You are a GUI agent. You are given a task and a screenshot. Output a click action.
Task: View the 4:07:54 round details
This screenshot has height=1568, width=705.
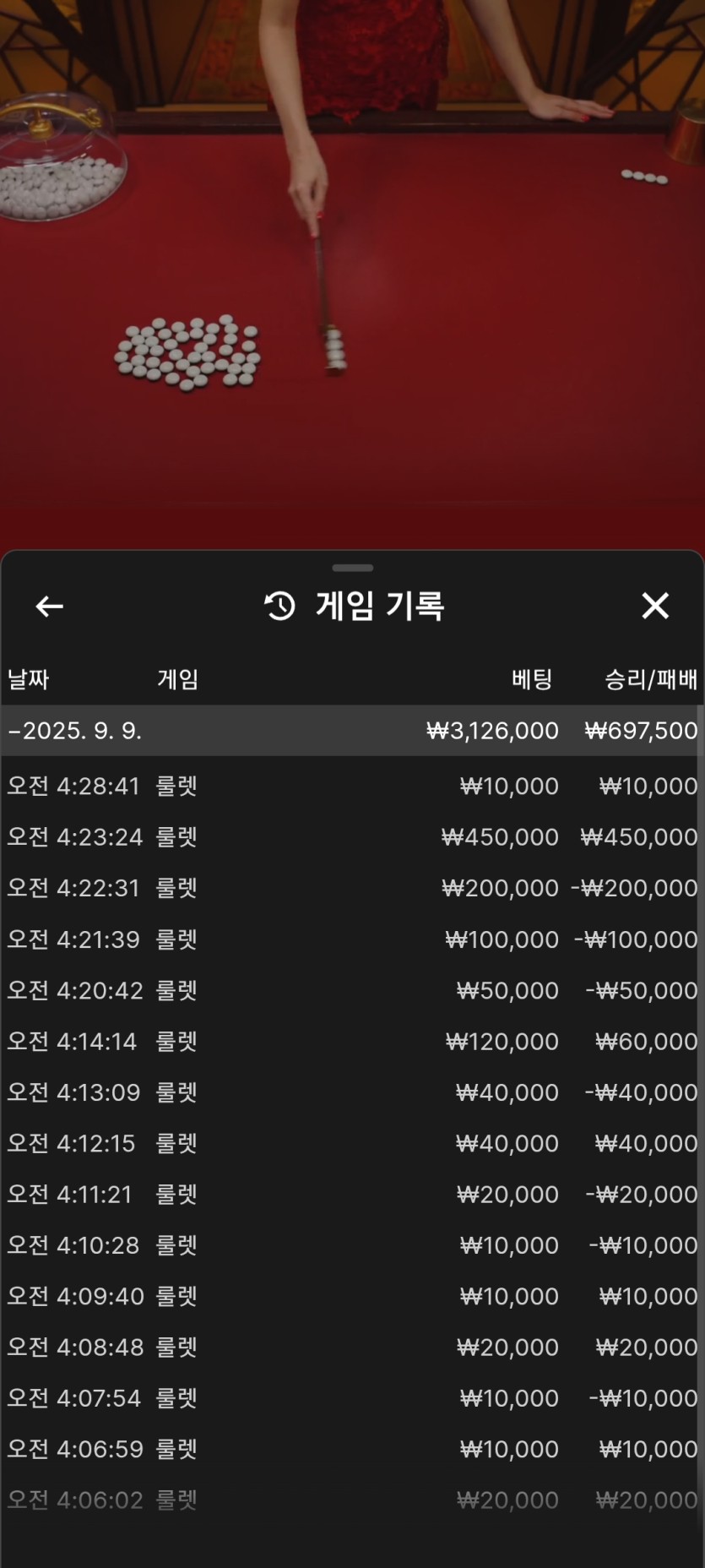352,1398
